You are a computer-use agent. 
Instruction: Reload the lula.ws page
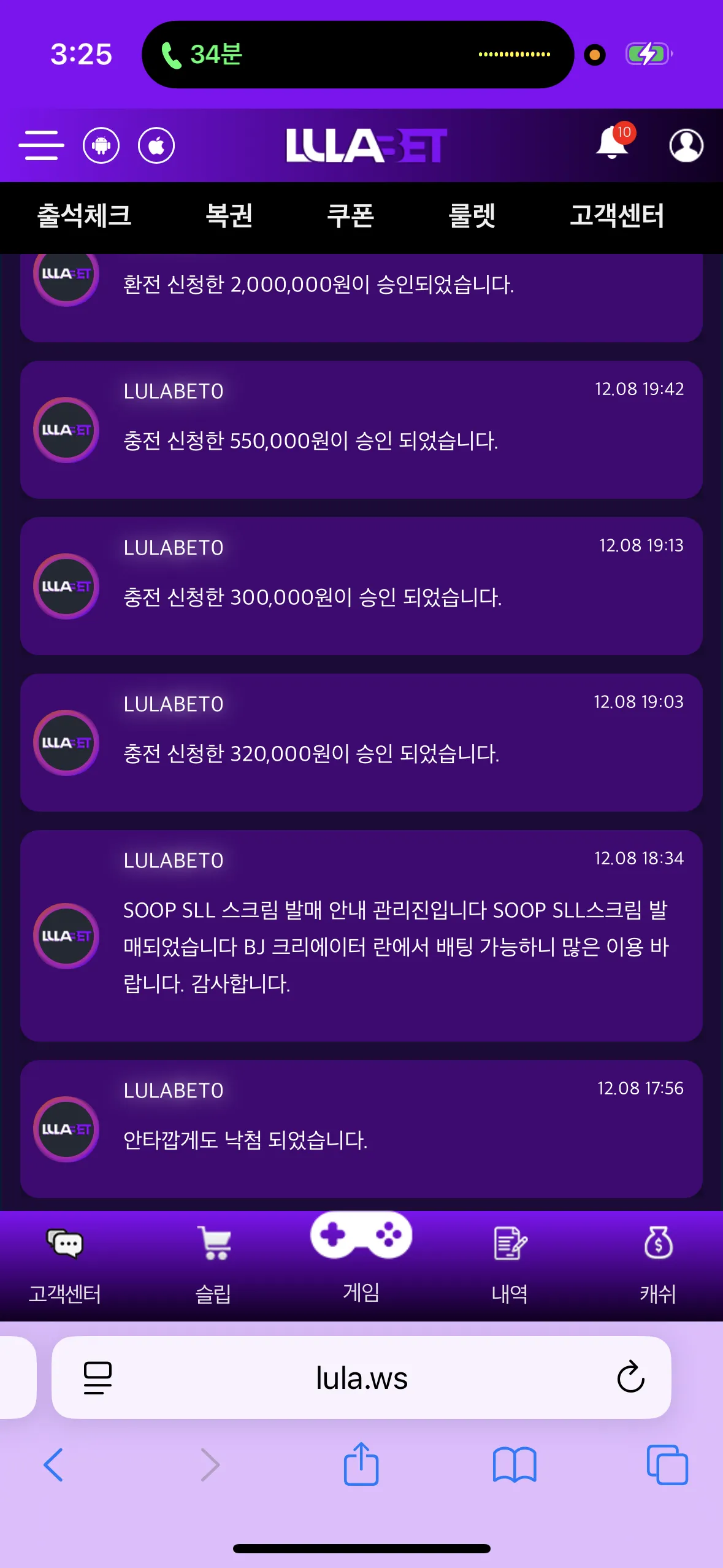(x=630, y=1377)
